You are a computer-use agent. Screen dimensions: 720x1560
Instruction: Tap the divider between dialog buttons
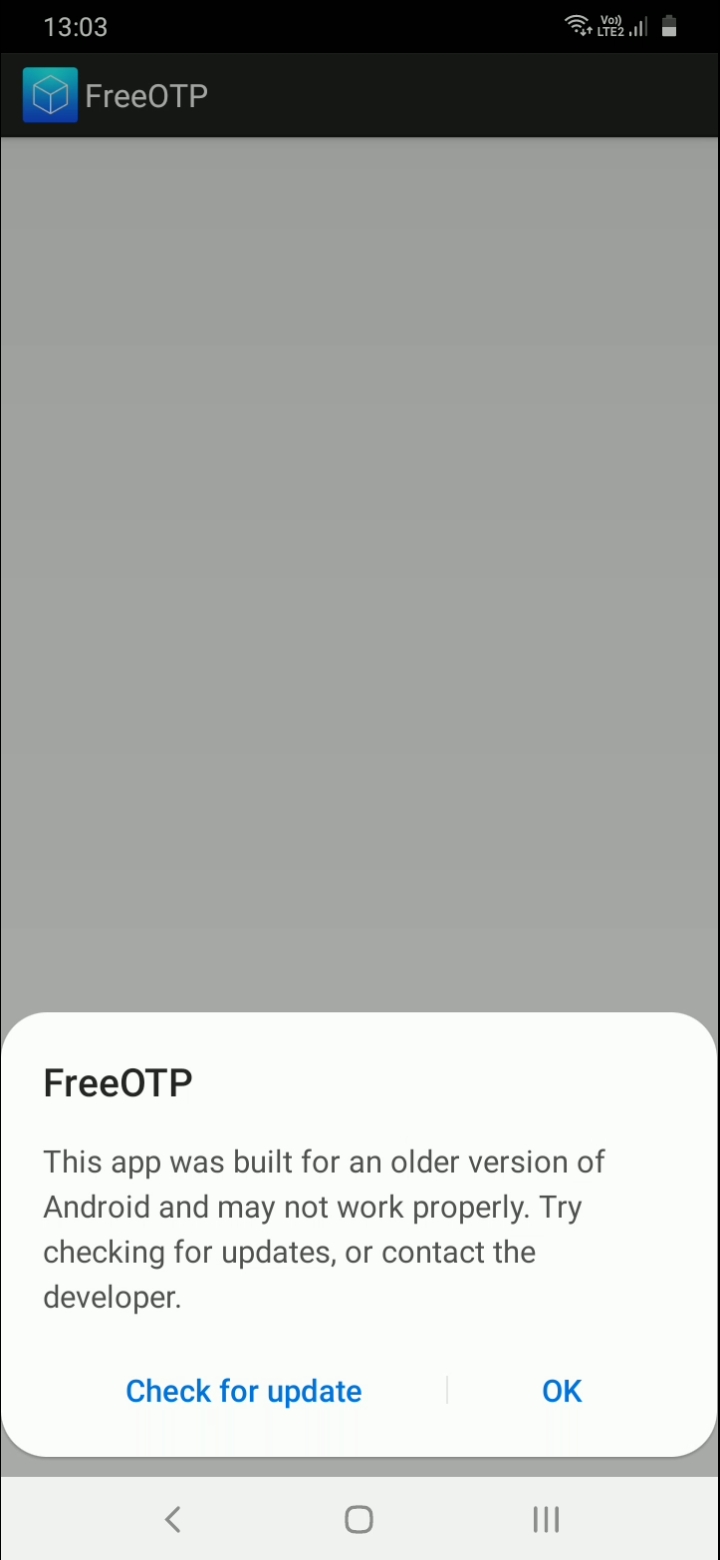click(x=447, y=1391)
